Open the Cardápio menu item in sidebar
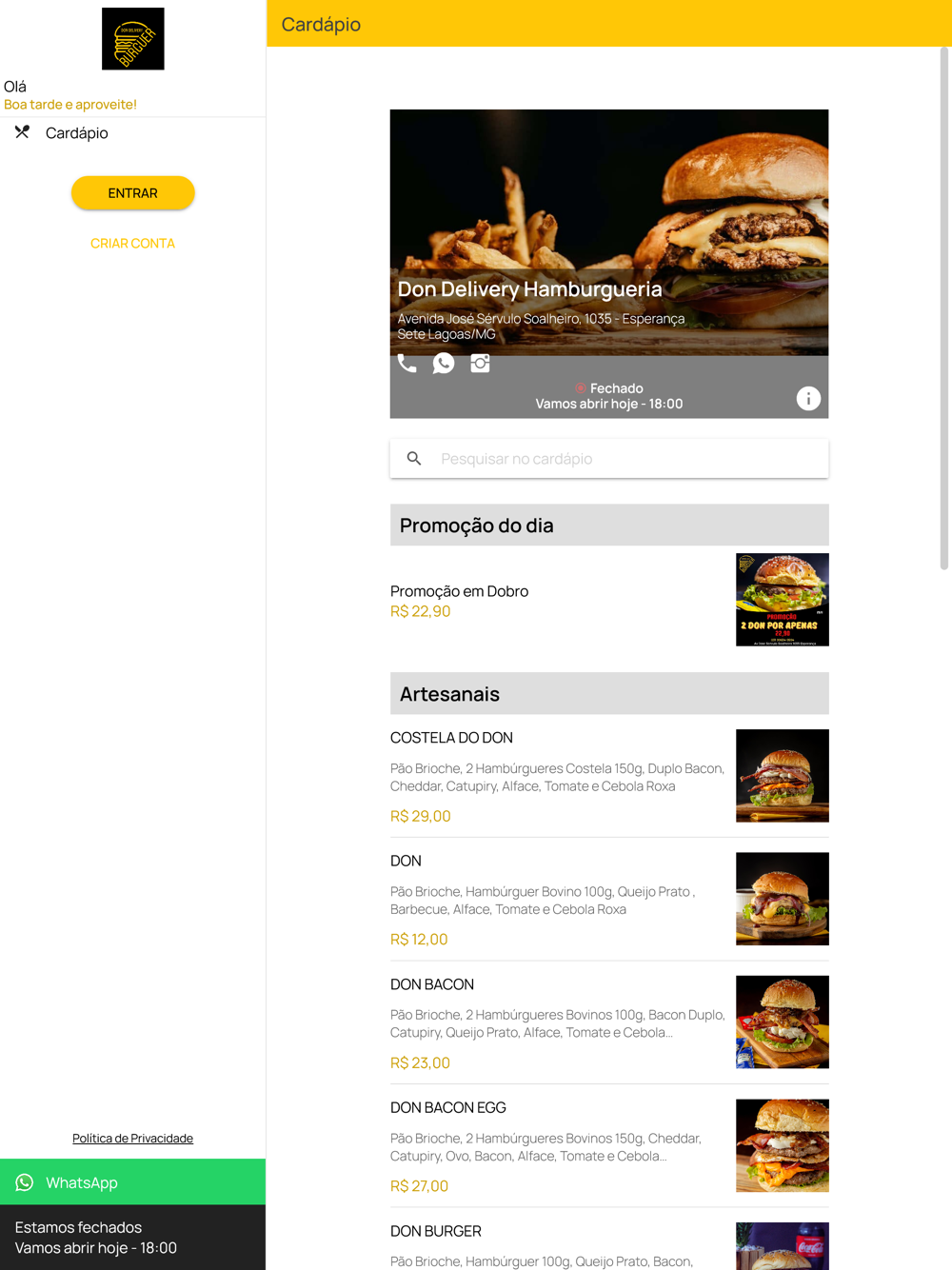Image resolution: width=952 pixels, height=1270 pixels. click(76, 133)
